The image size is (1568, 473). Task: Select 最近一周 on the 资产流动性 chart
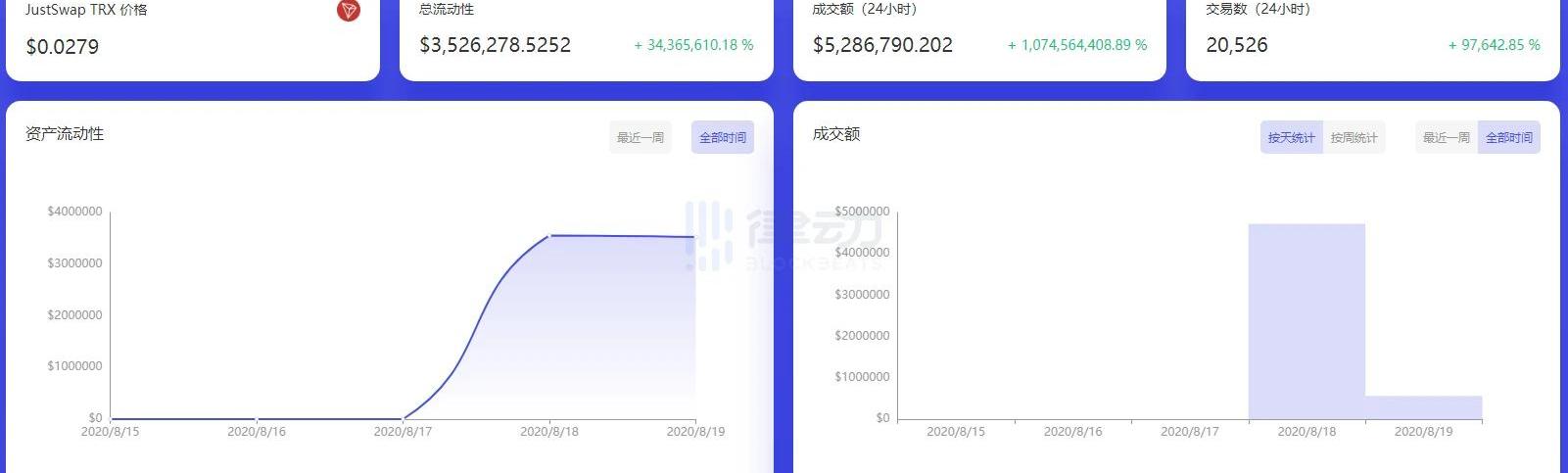(x=640, y=137)
